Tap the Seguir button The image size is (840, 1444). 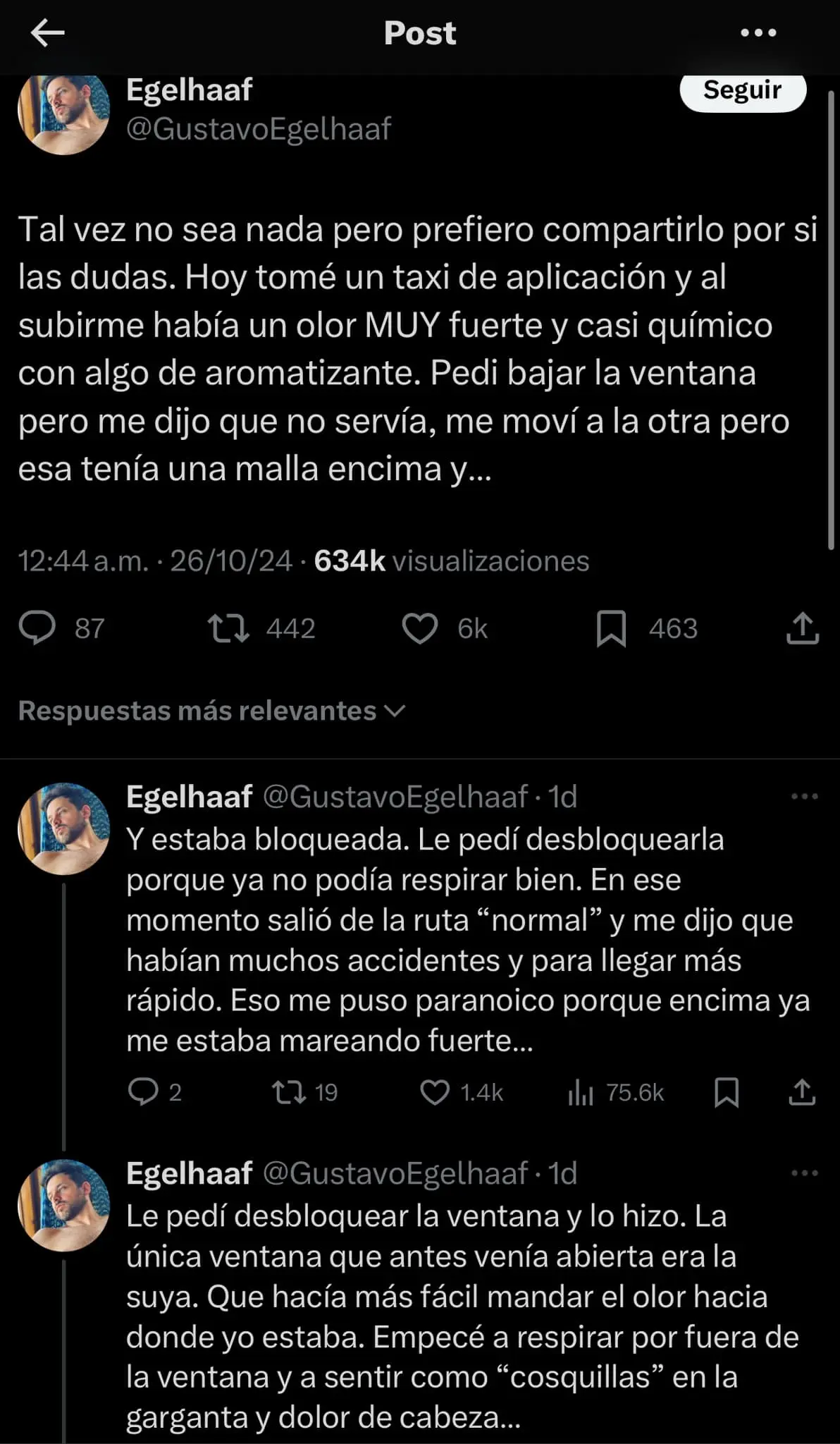tap(742, 91)
